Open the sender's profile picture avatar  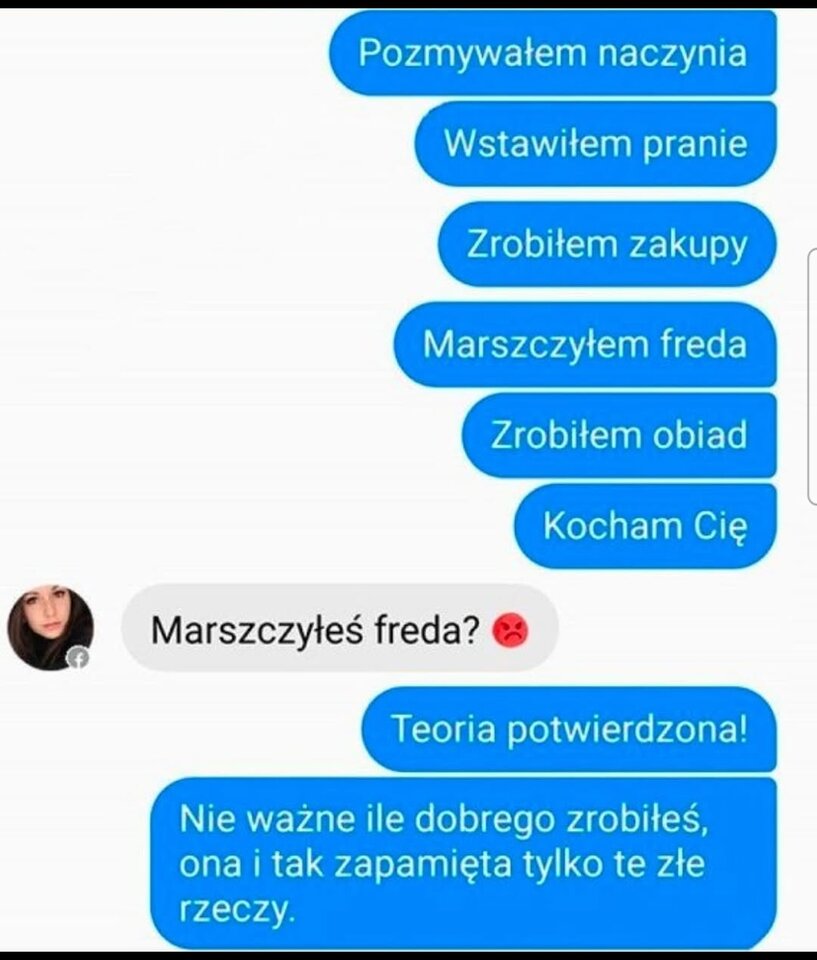50,628
